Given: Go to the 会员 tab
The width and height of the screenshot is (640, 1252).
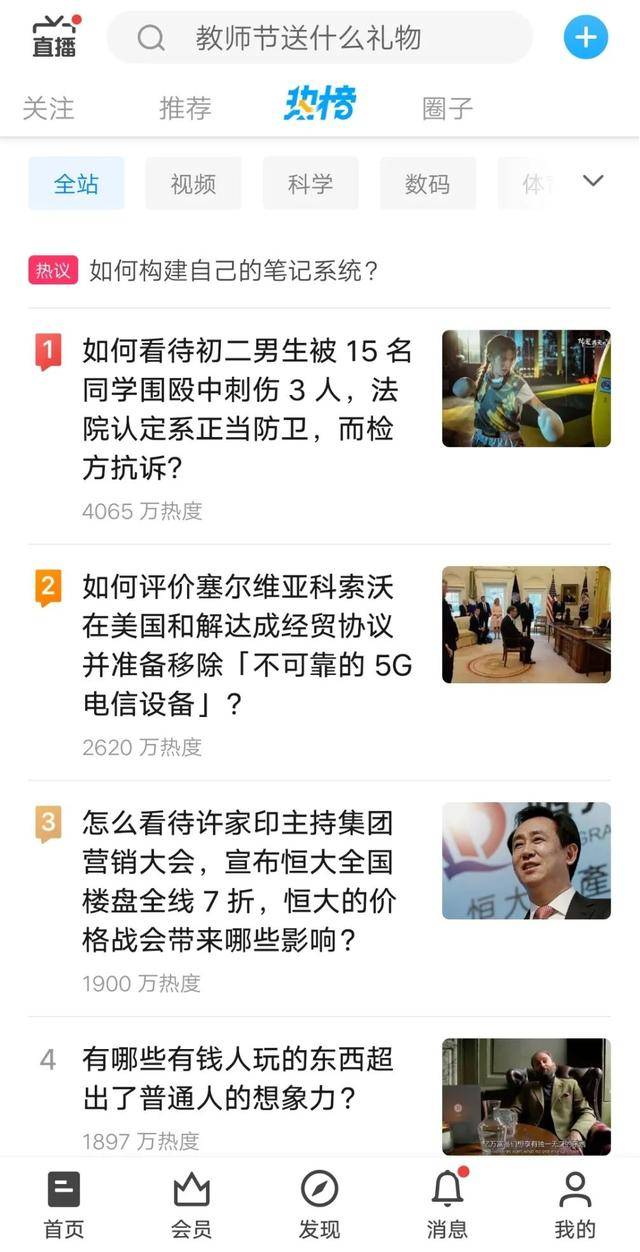Looking at the screenshot, I should coord(191,1204).
